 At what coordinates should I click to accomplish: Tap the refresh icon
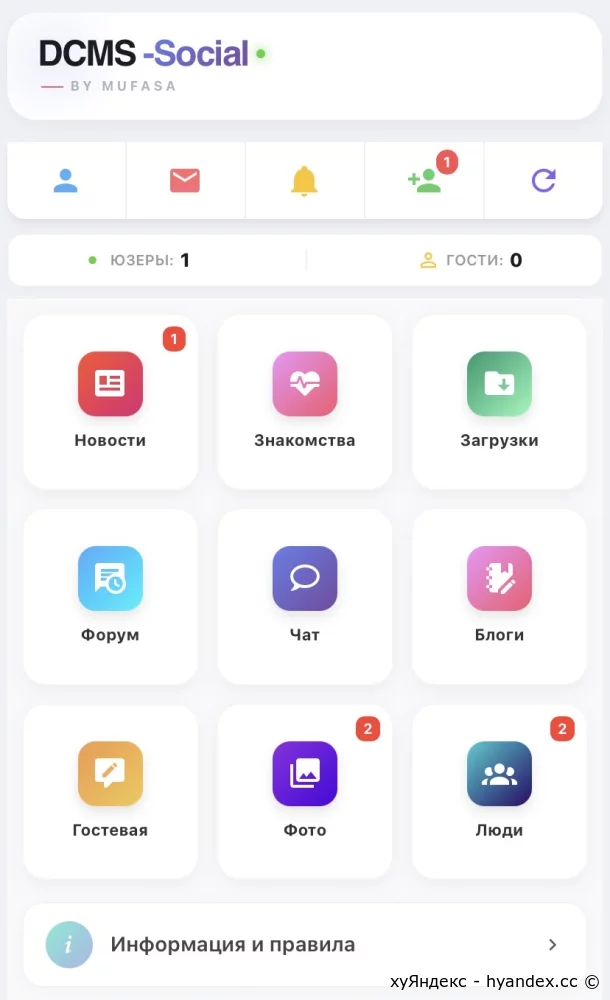point(543,180)
